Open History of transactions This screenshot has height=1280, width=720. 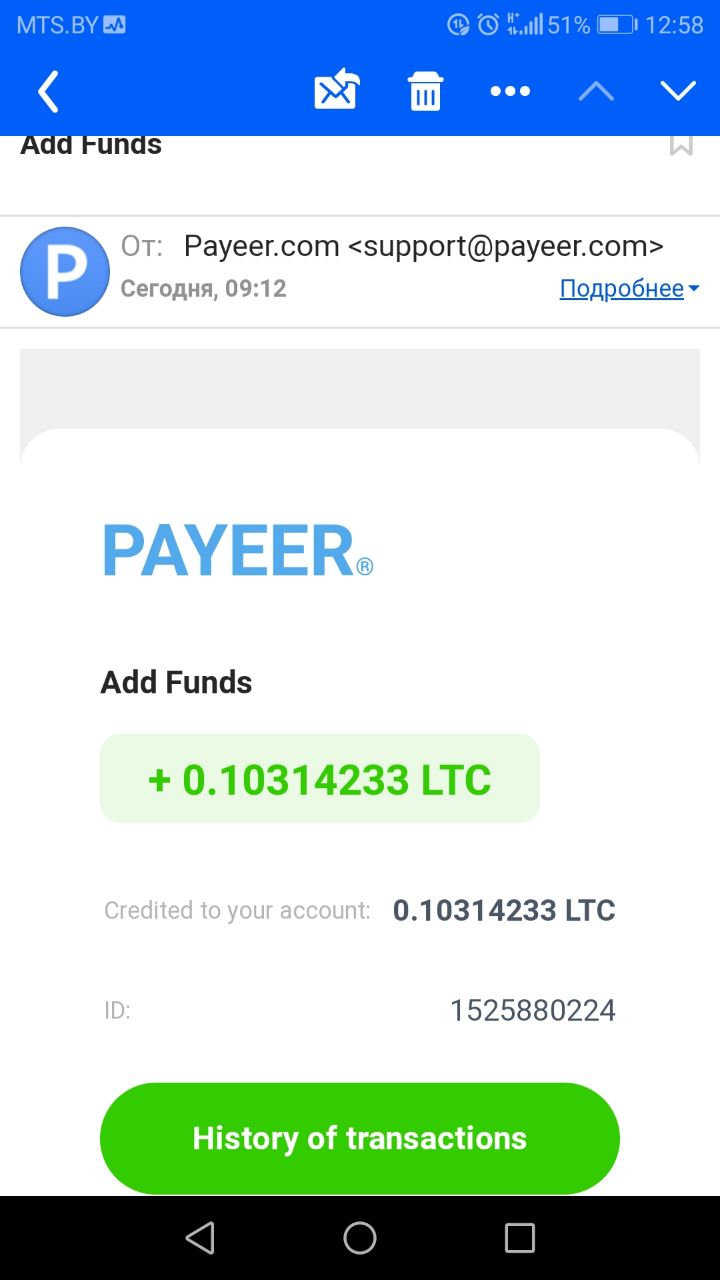click(360, 1138)
